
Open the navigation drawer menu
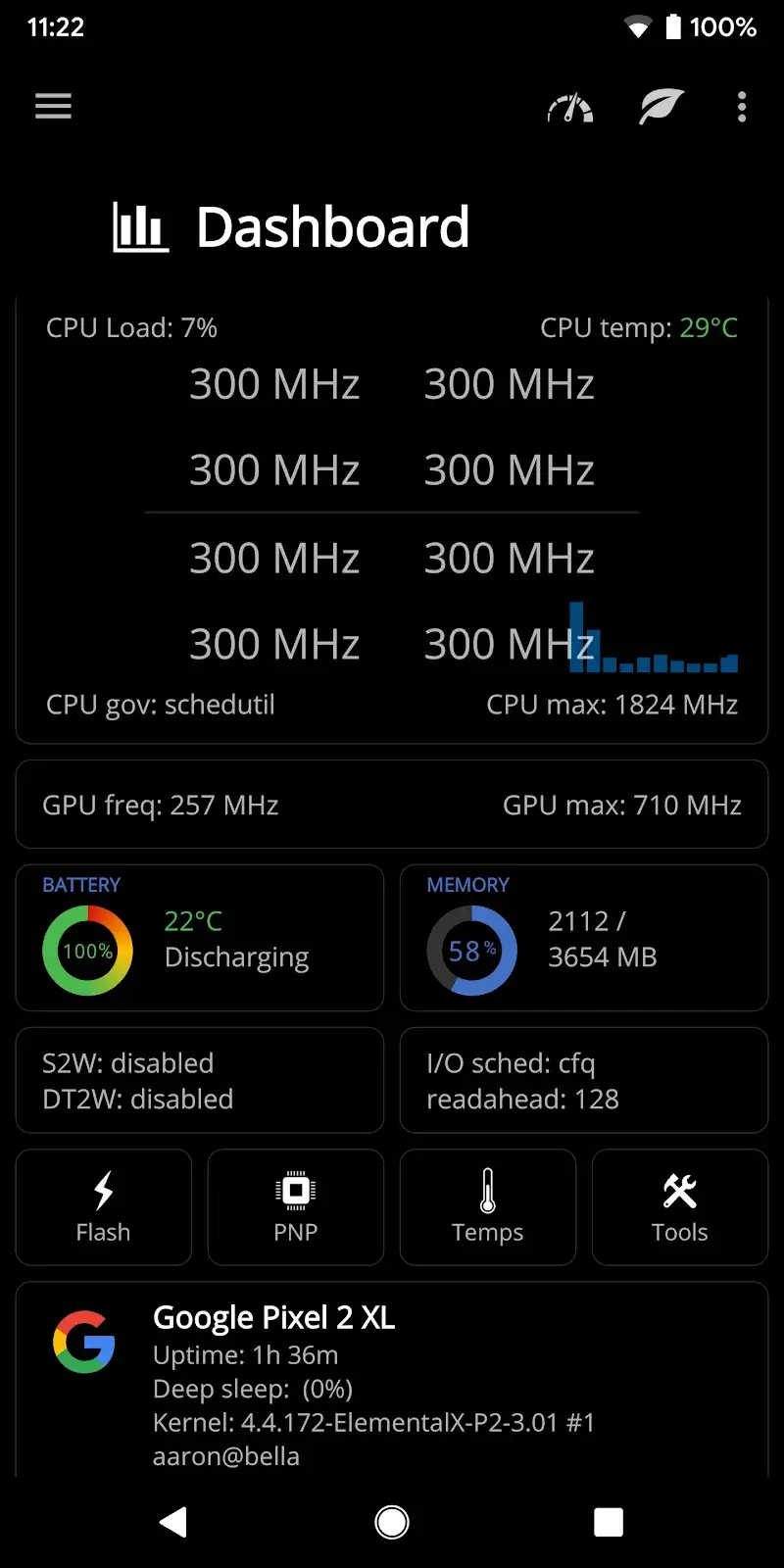tap(53, 106)
